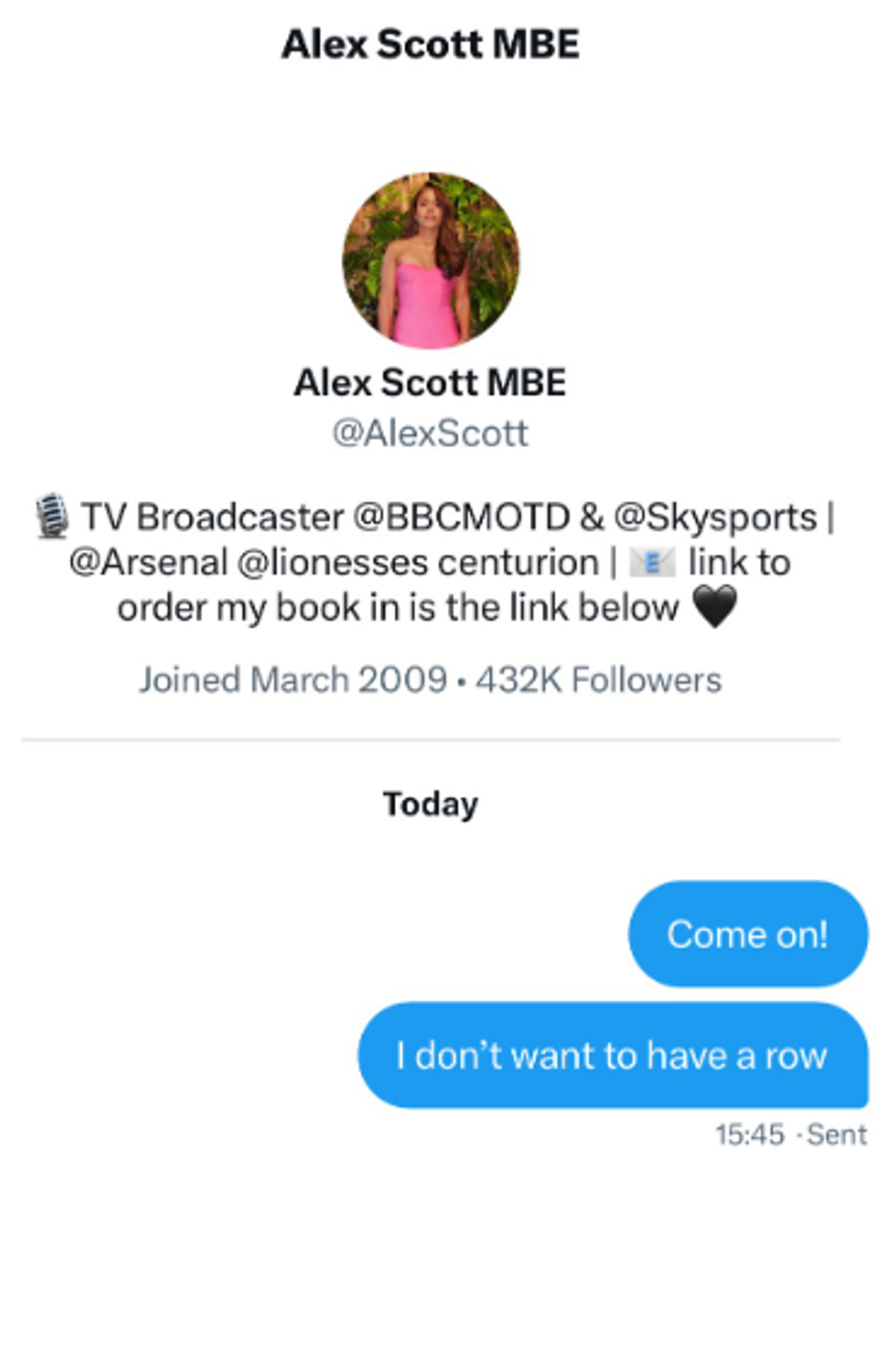Click the bio description text
Image resolution: width=896 pixels, height=1352 pixels.
pos(430,561)
